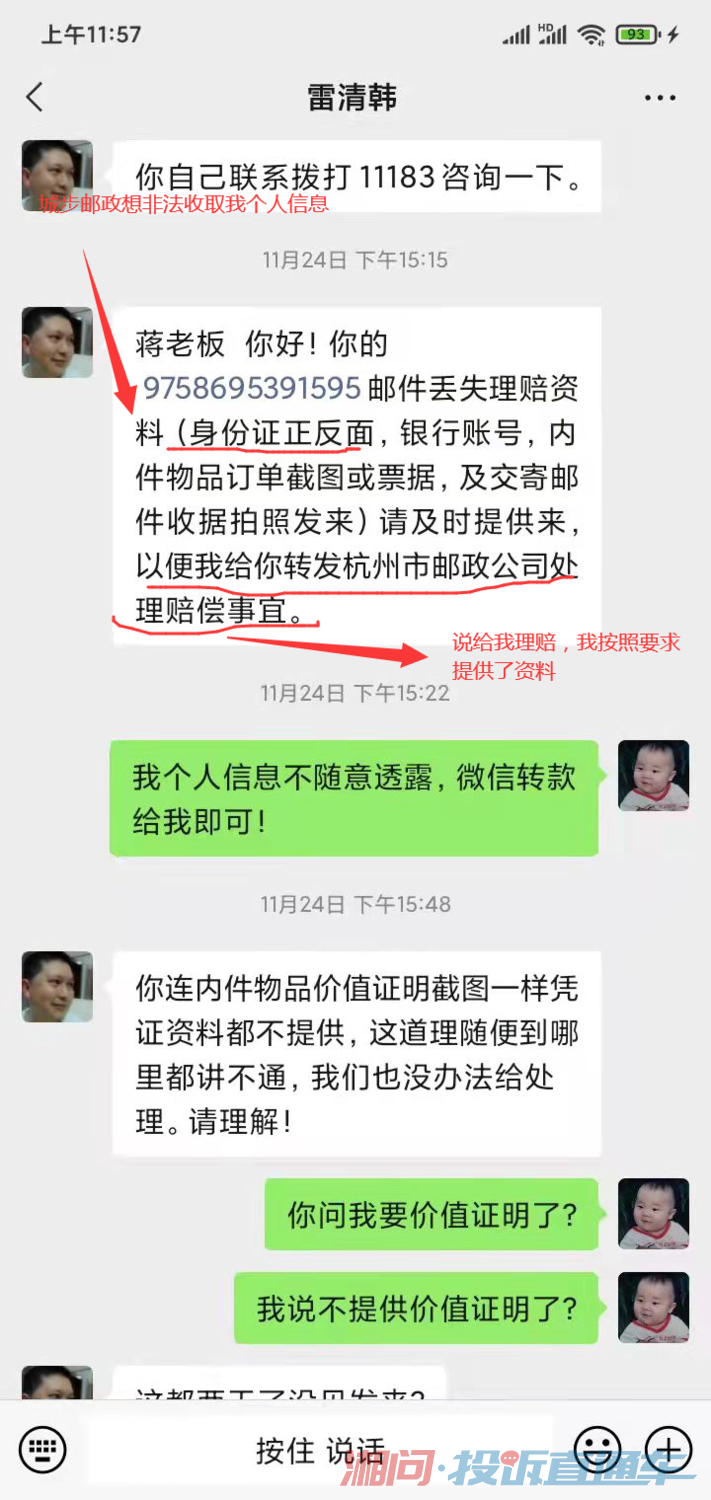Viewport: 711px width, 1500px height.
Task: Open the emoji sticker panel
Action: point(597,1448)
